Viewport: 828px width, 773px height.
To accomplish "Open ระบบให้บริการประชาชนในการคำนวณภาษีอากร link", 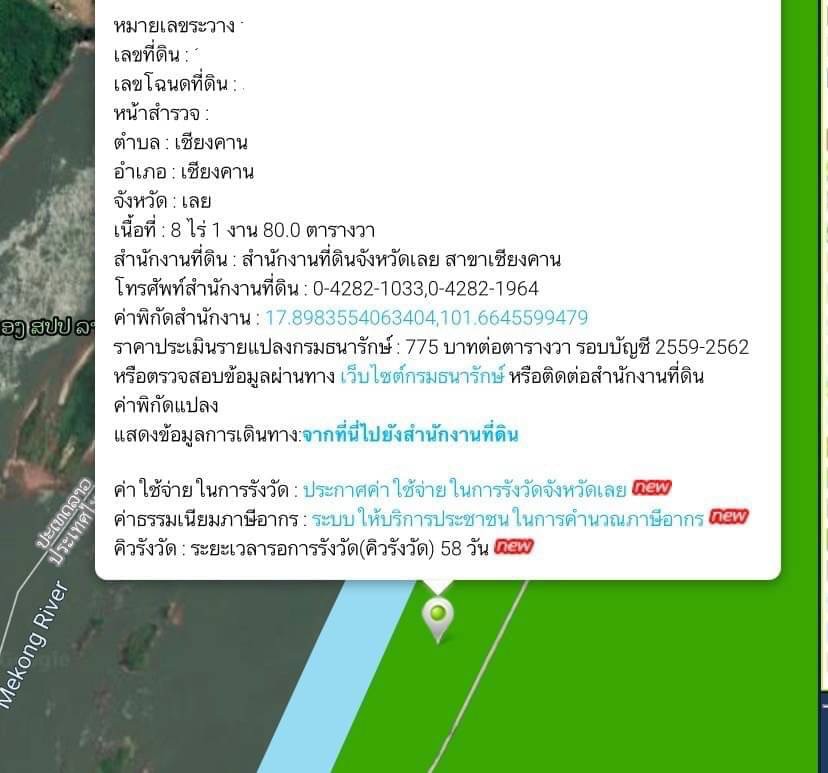I will coord(507,519).
